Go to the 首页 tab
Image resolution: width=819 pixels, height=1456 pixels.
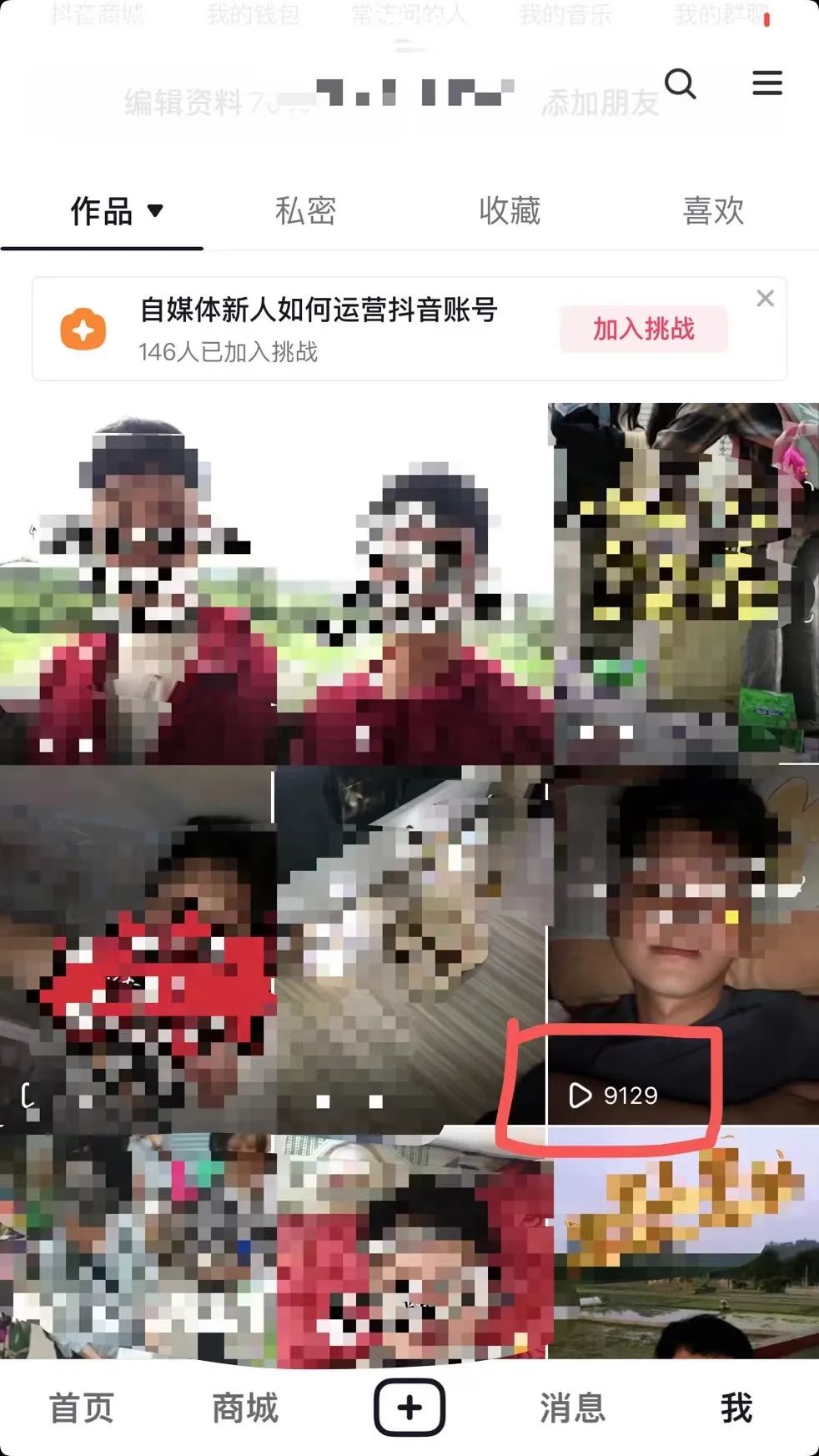click(x=81, y=1408)
